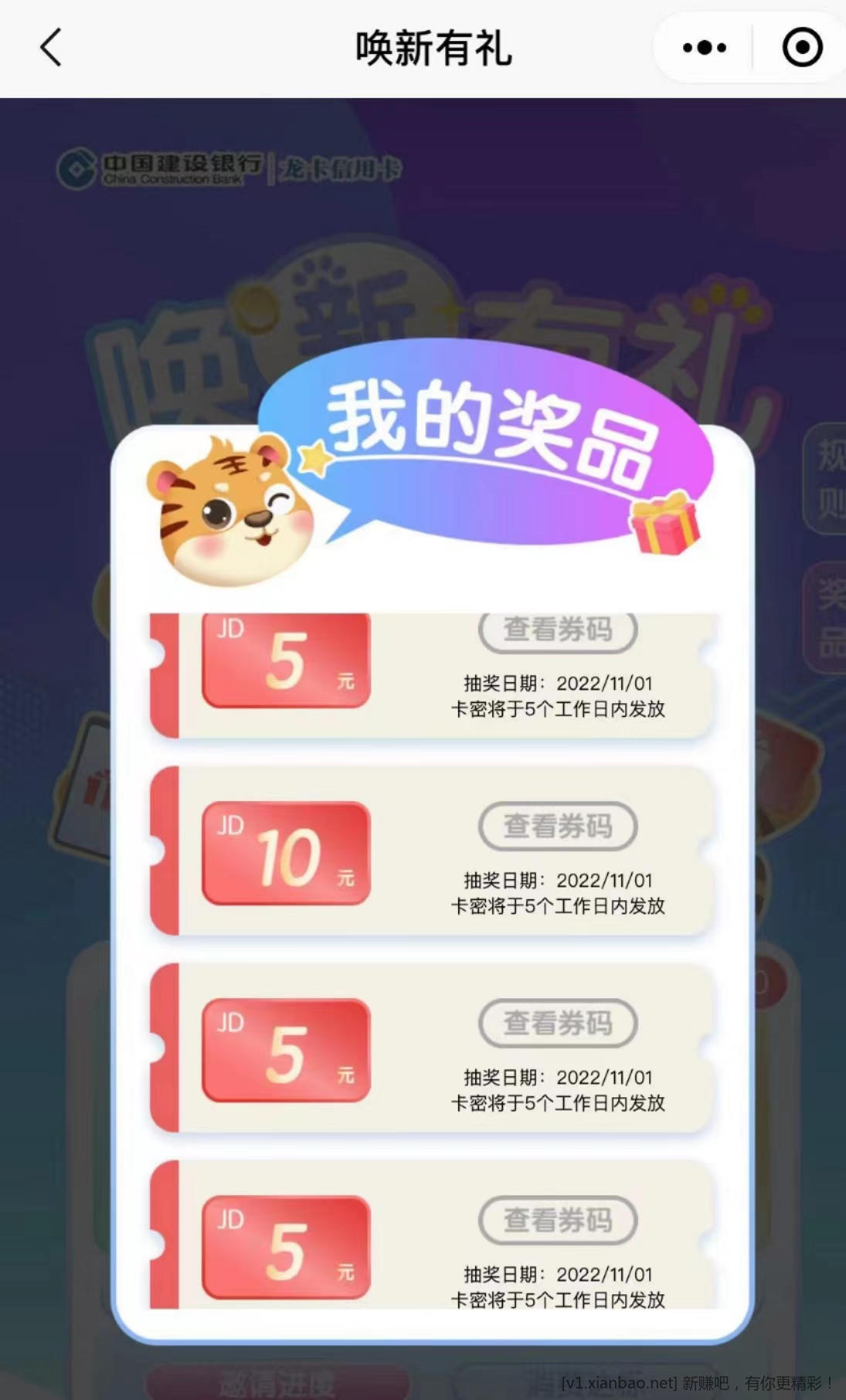Open the mini program more options menu
846x1400 pixels.
[x=704, y=48]
